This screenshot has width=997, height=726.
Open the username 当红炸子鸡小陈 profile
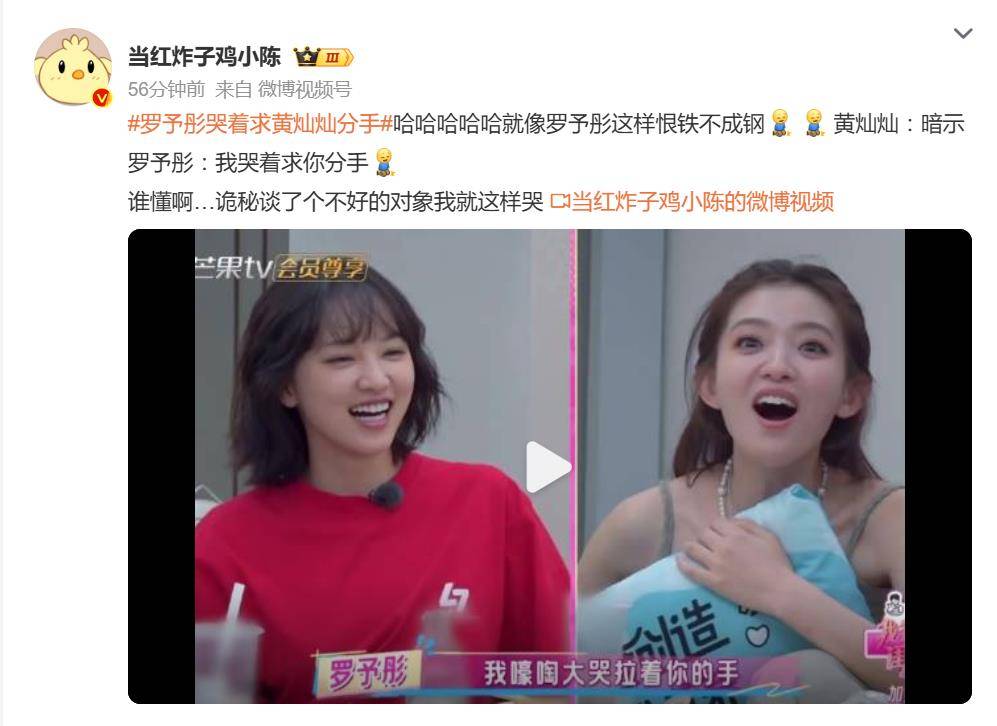(204, 56)
